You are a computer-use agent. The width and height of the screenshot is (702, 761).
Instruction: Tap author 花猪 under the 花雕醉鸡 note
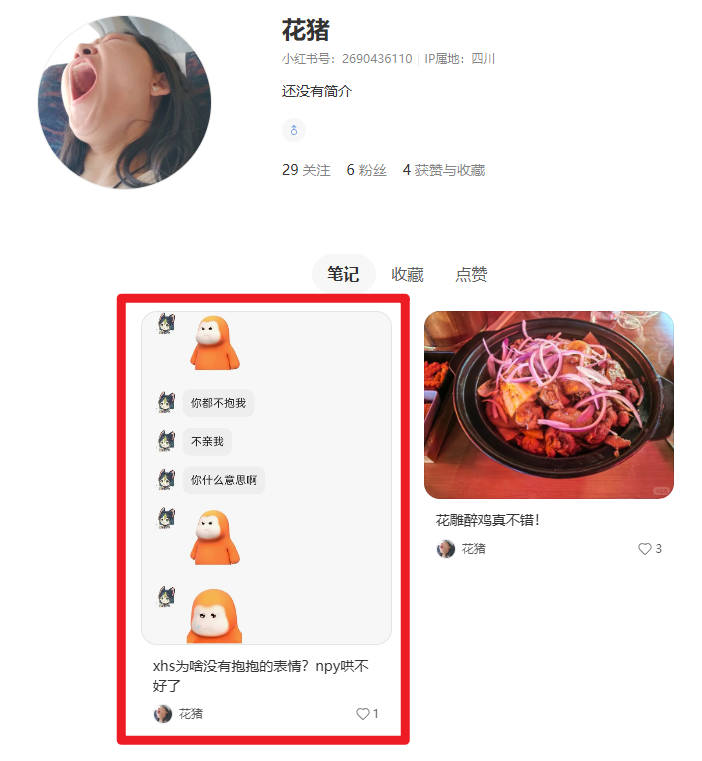(461, 549)
